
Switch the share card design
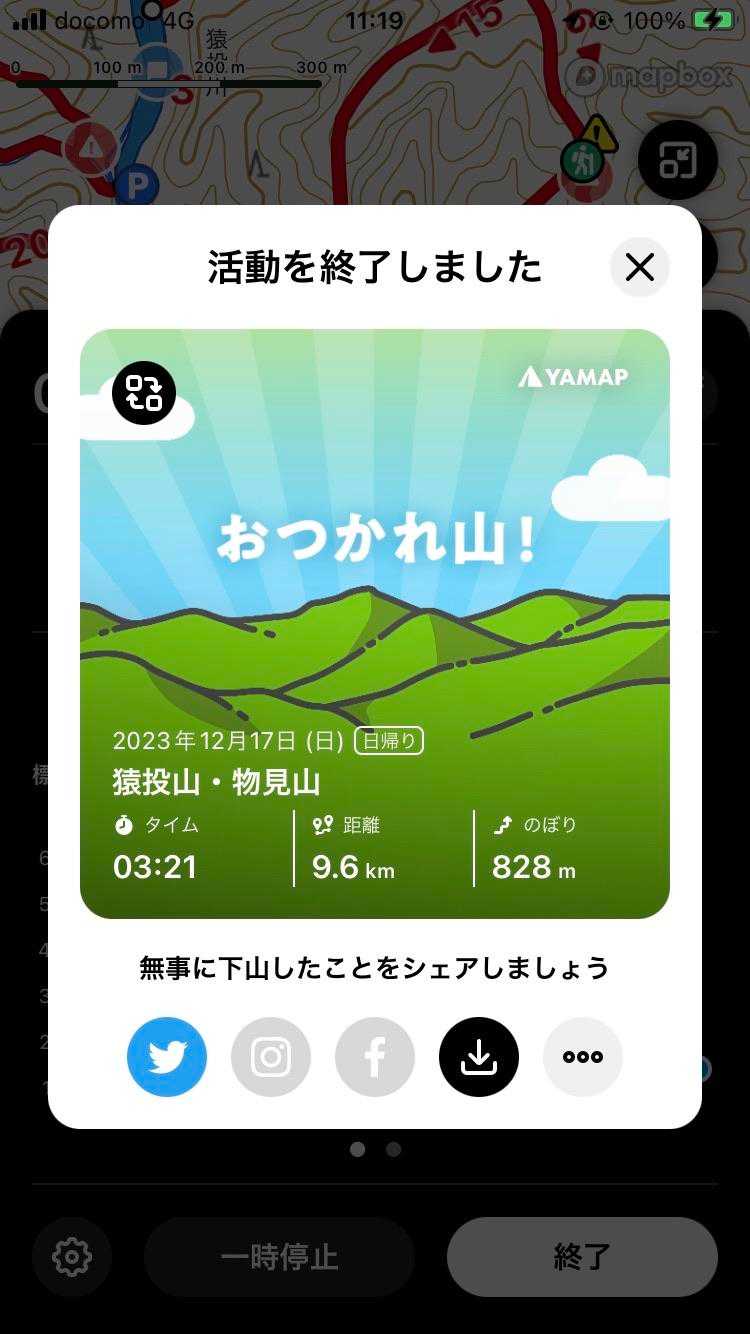pos(144,393)
